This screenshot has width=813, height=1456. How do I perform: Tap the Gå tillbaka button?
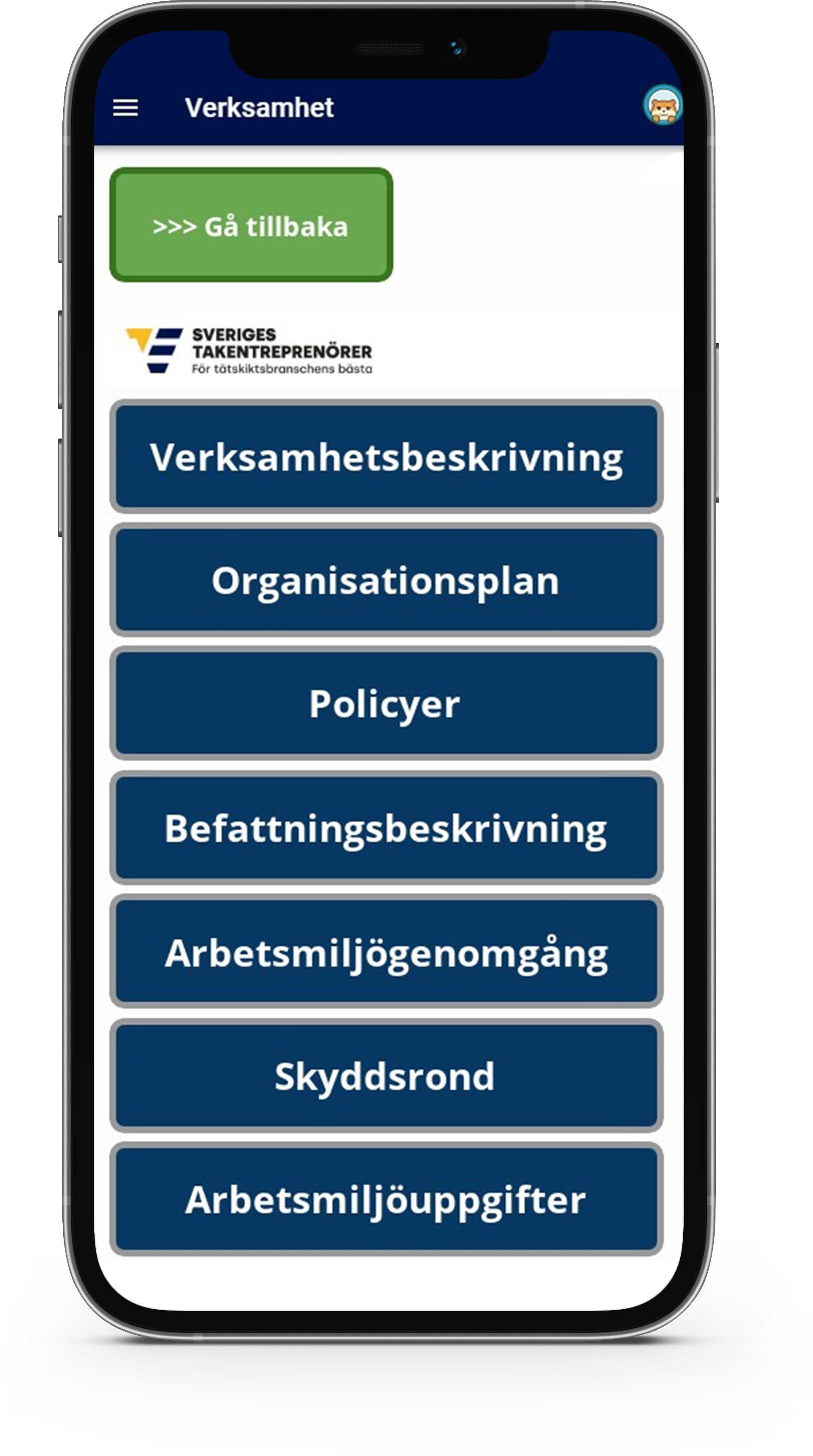coord(251,225)
